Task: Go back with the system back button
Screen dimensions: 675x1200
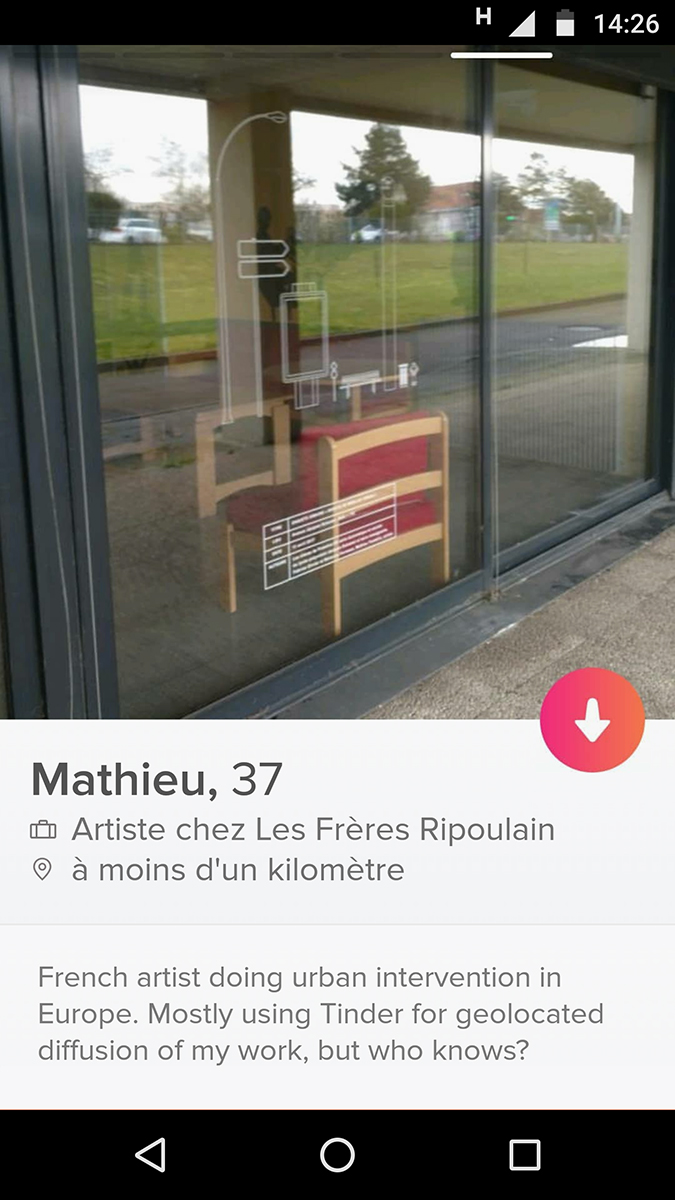Action: point(150,1155)
